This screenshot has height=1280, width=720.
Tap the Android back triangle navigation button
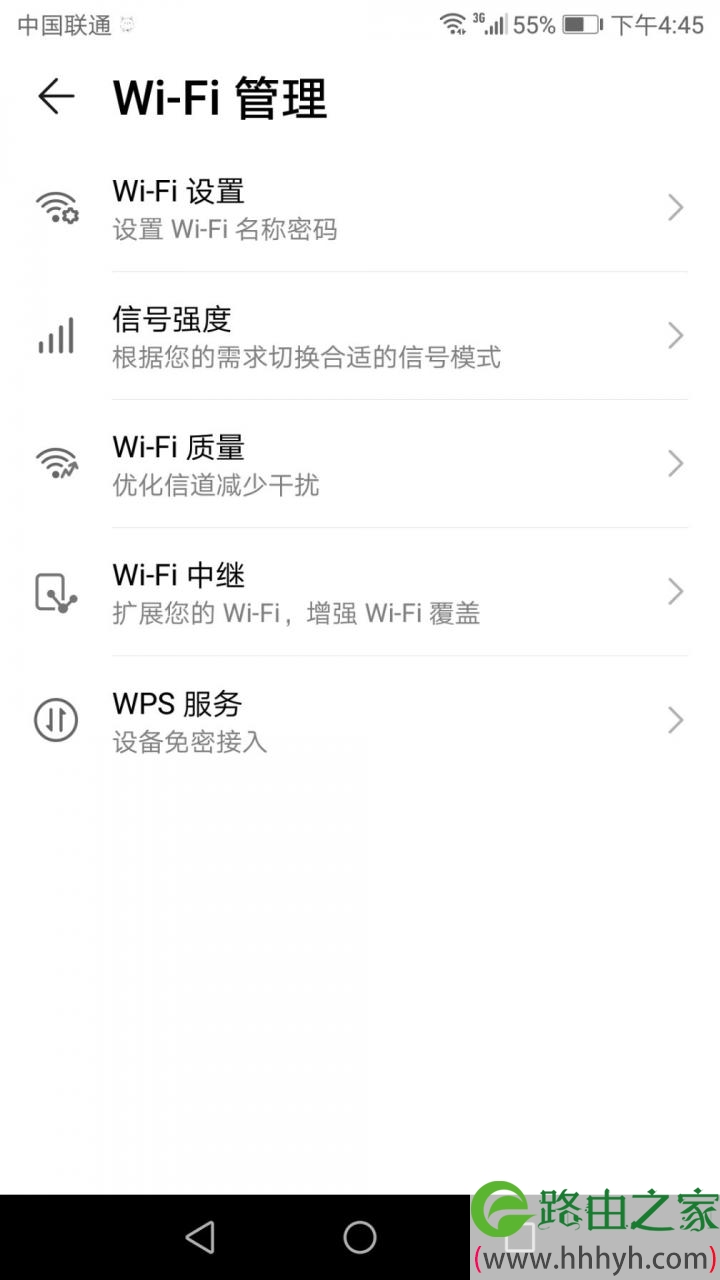tap(200, 1238)
